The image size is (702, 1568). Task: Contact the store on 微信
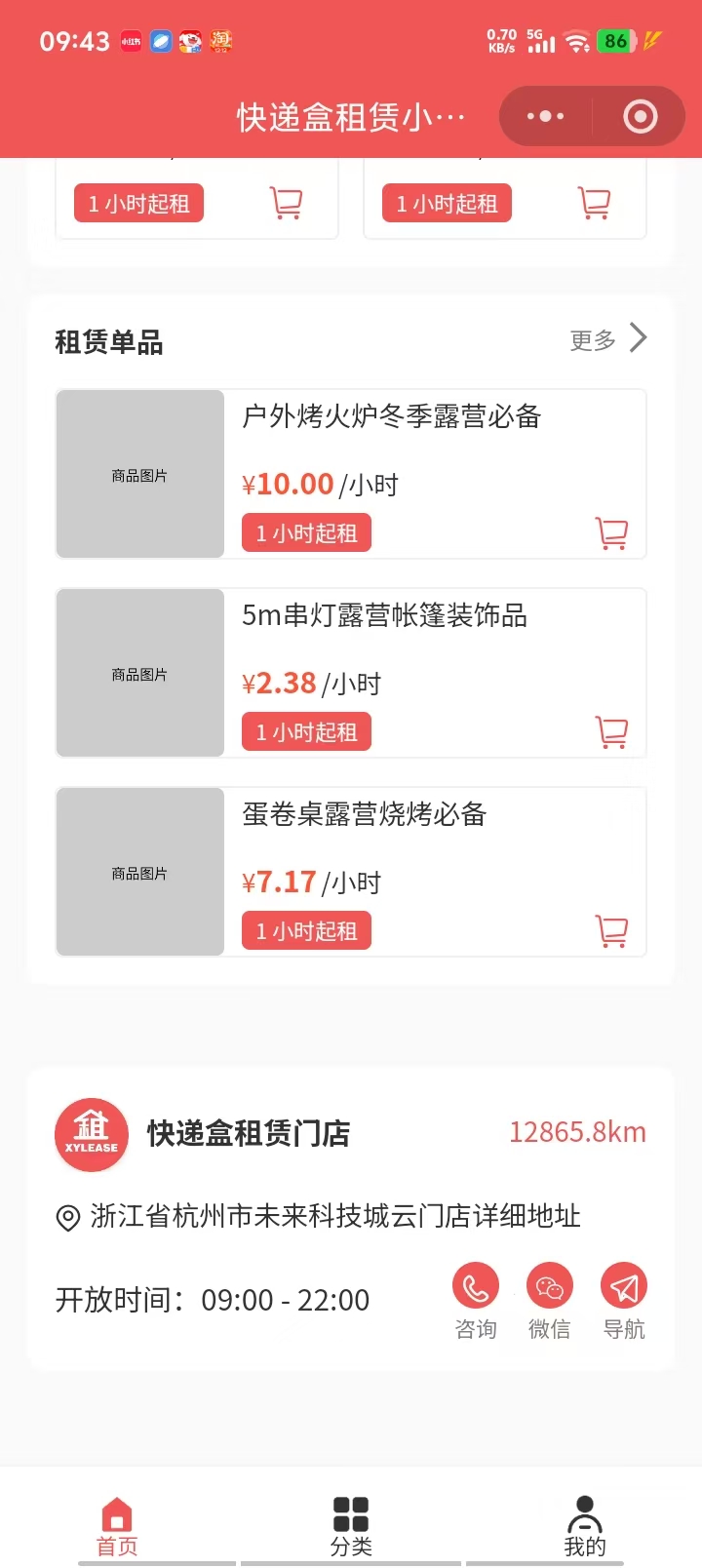[x=550, y=1301]
